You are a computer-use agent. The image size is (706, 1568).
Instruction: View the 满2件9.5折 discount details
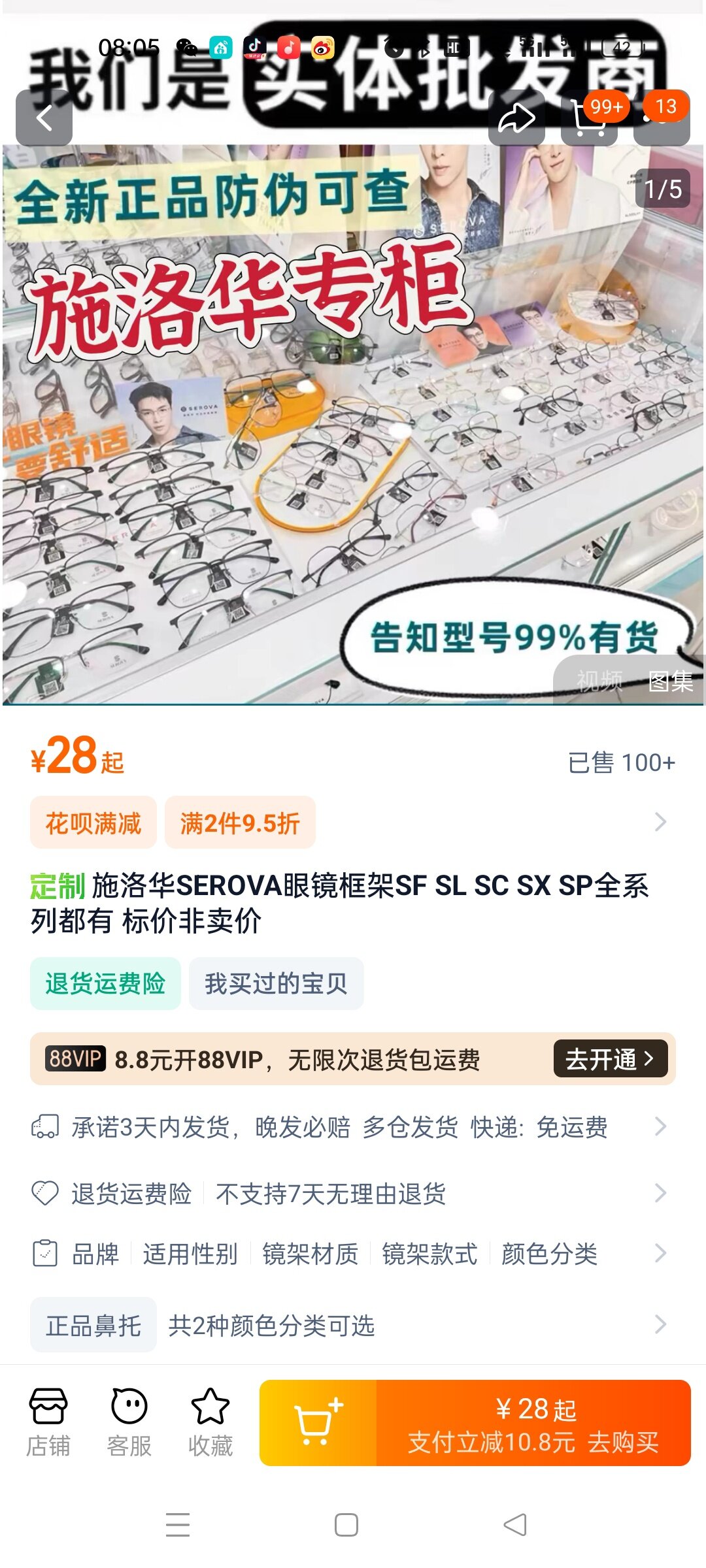click(x=240, y=823)
